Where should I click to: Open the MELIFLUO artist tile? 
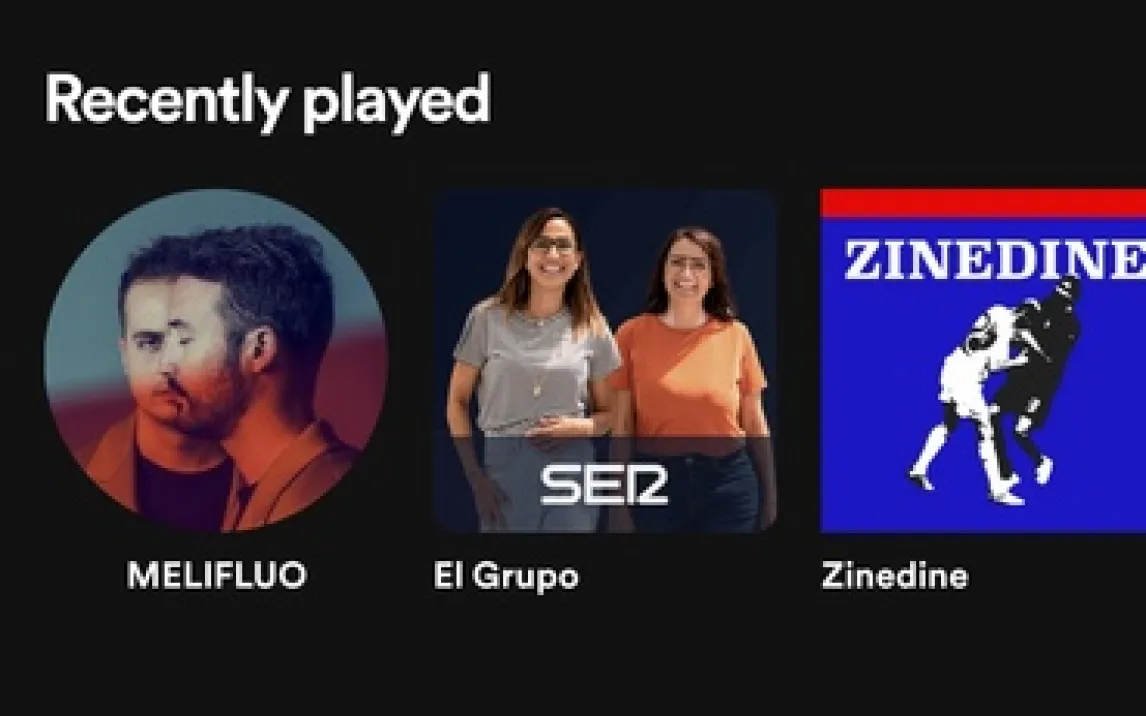215,361
